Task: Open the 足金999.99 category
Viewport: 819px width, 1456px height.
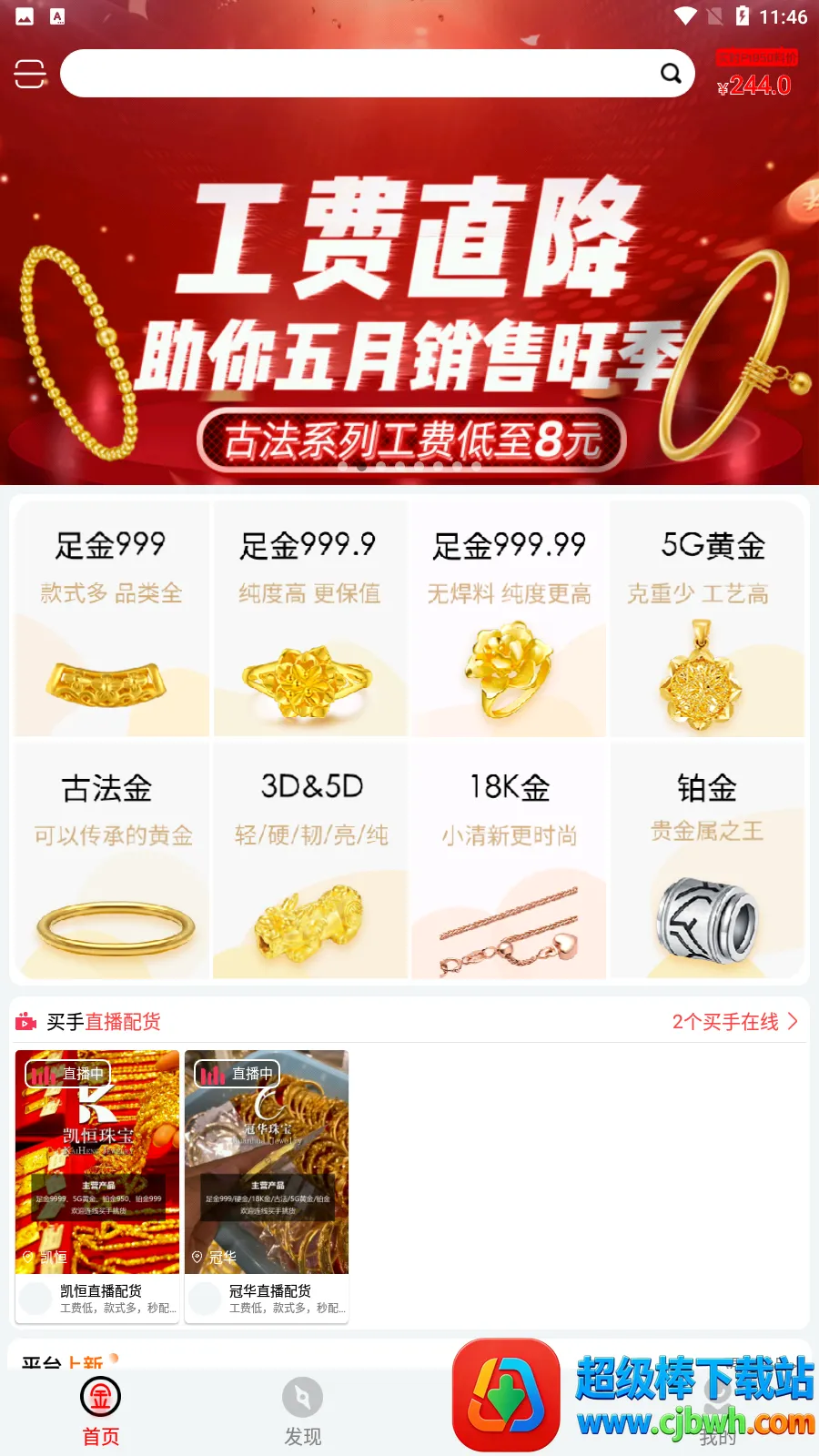Action: (509, 619)
